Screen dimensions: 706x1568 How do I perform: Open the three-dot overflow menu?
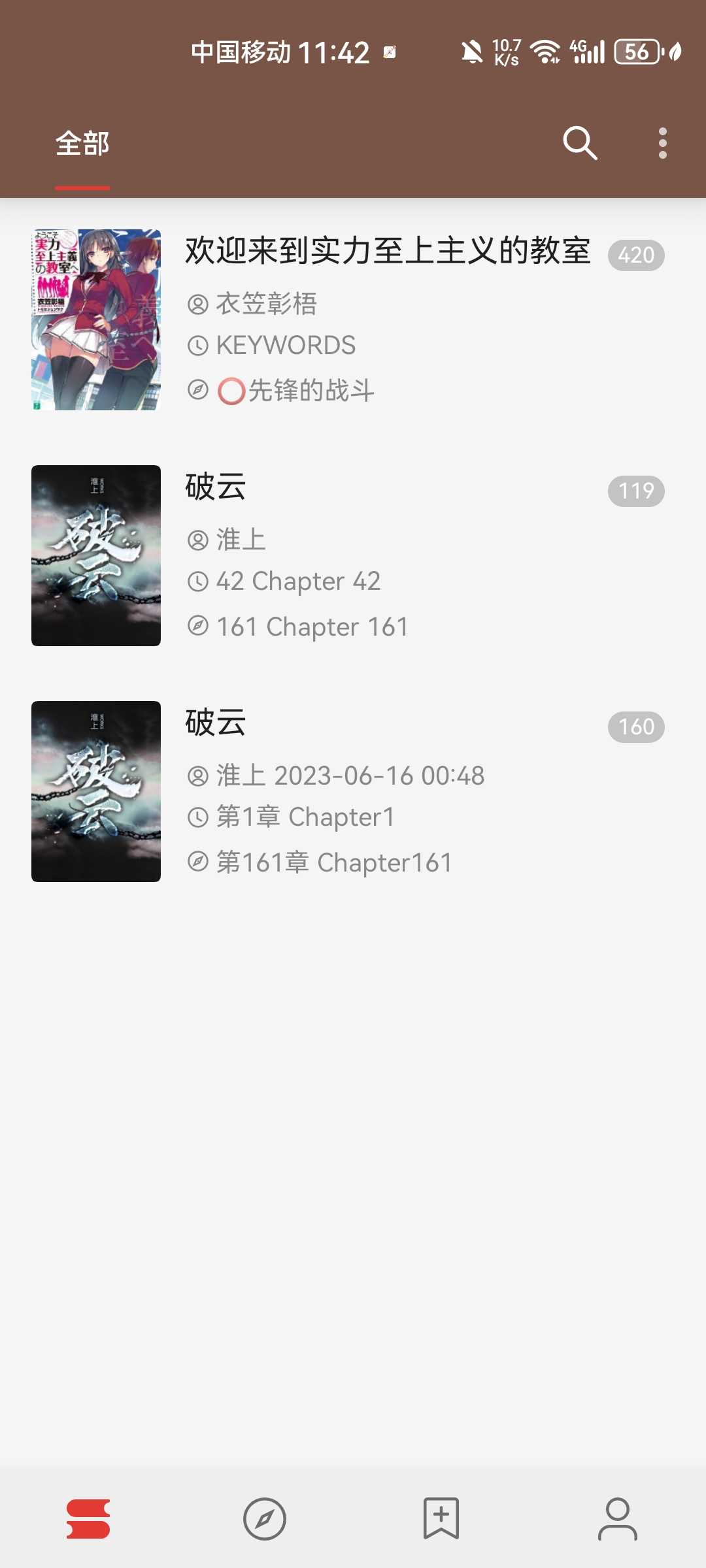[x=662, y=143]
